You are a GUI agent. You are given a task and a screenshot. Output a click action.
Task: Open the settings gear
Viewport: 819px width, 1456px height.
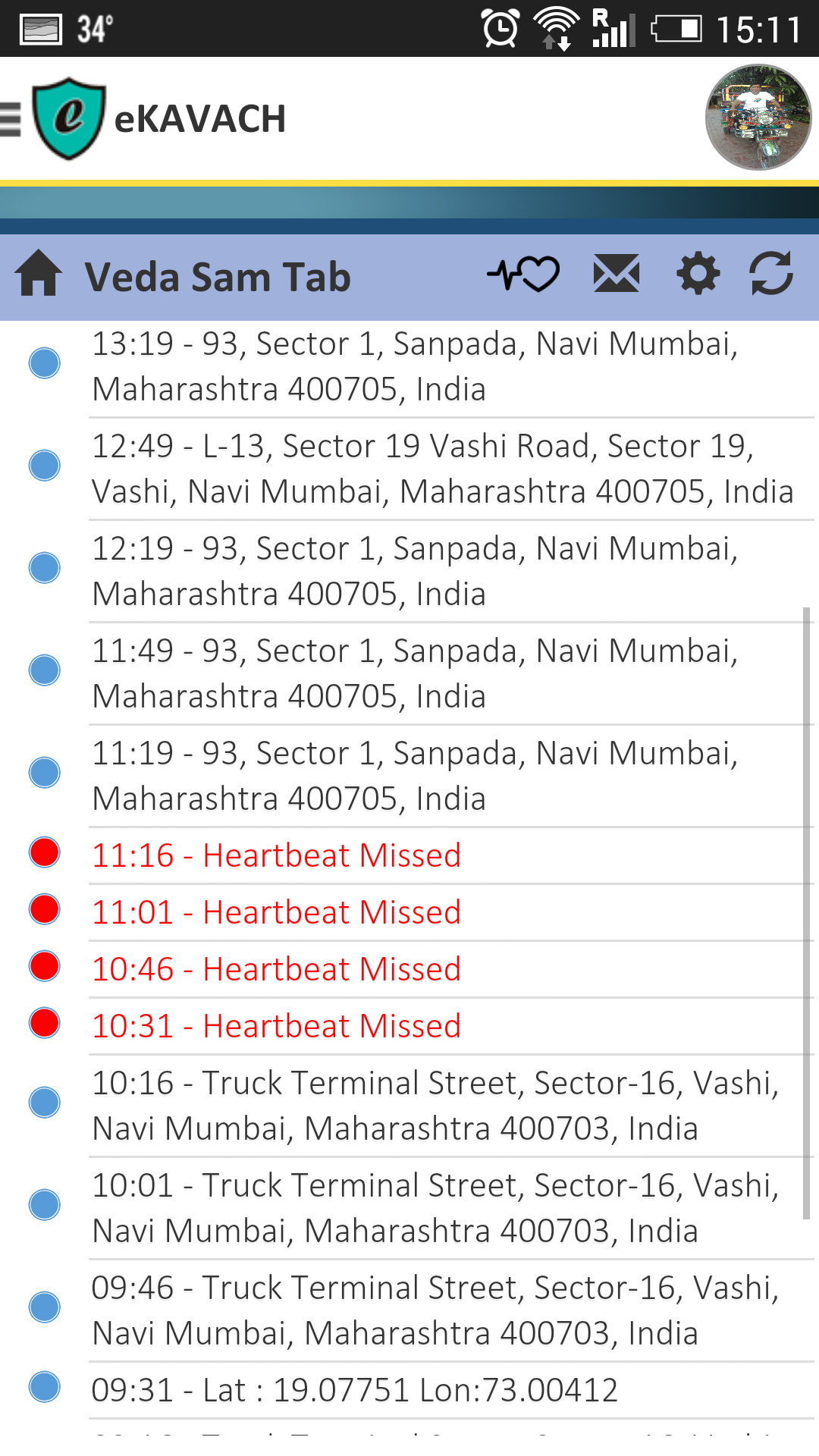coord(698,274)
